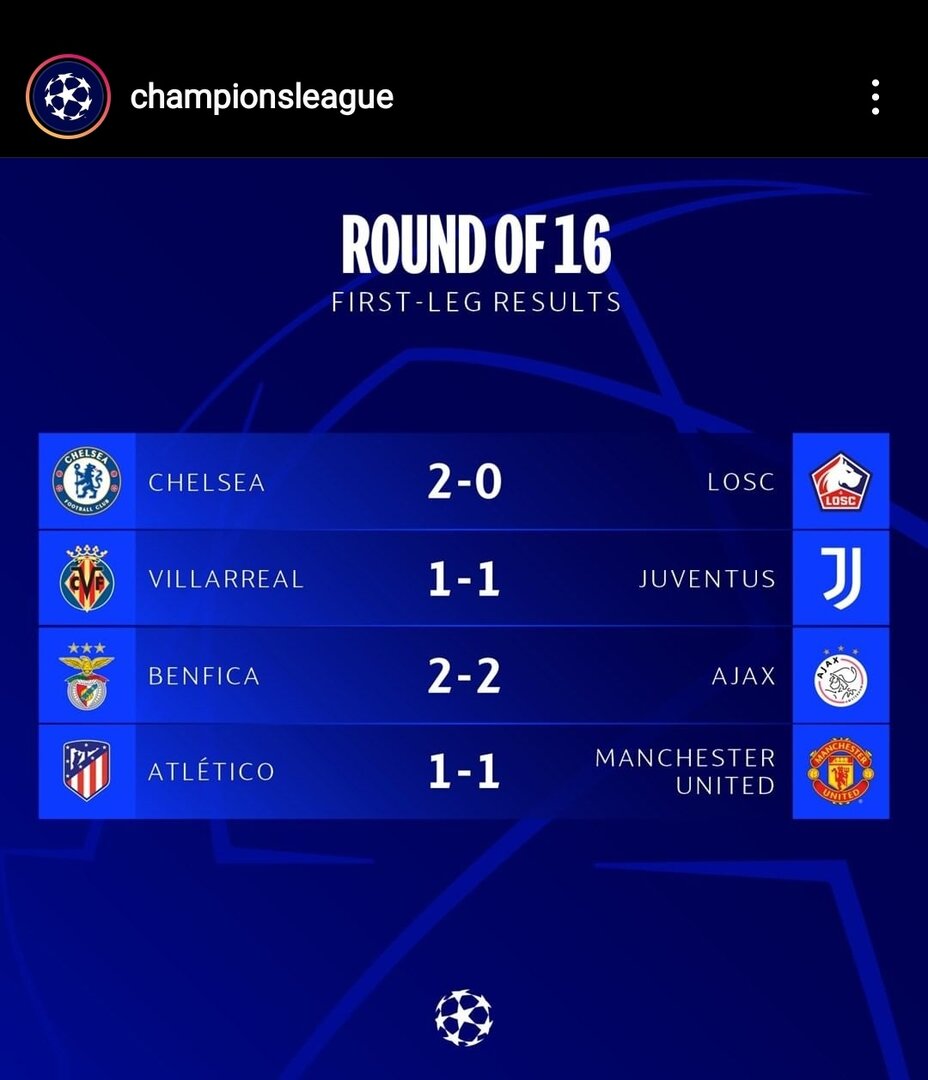Open the championsleague username link
Screen dimensions: 928x1080
262,97
